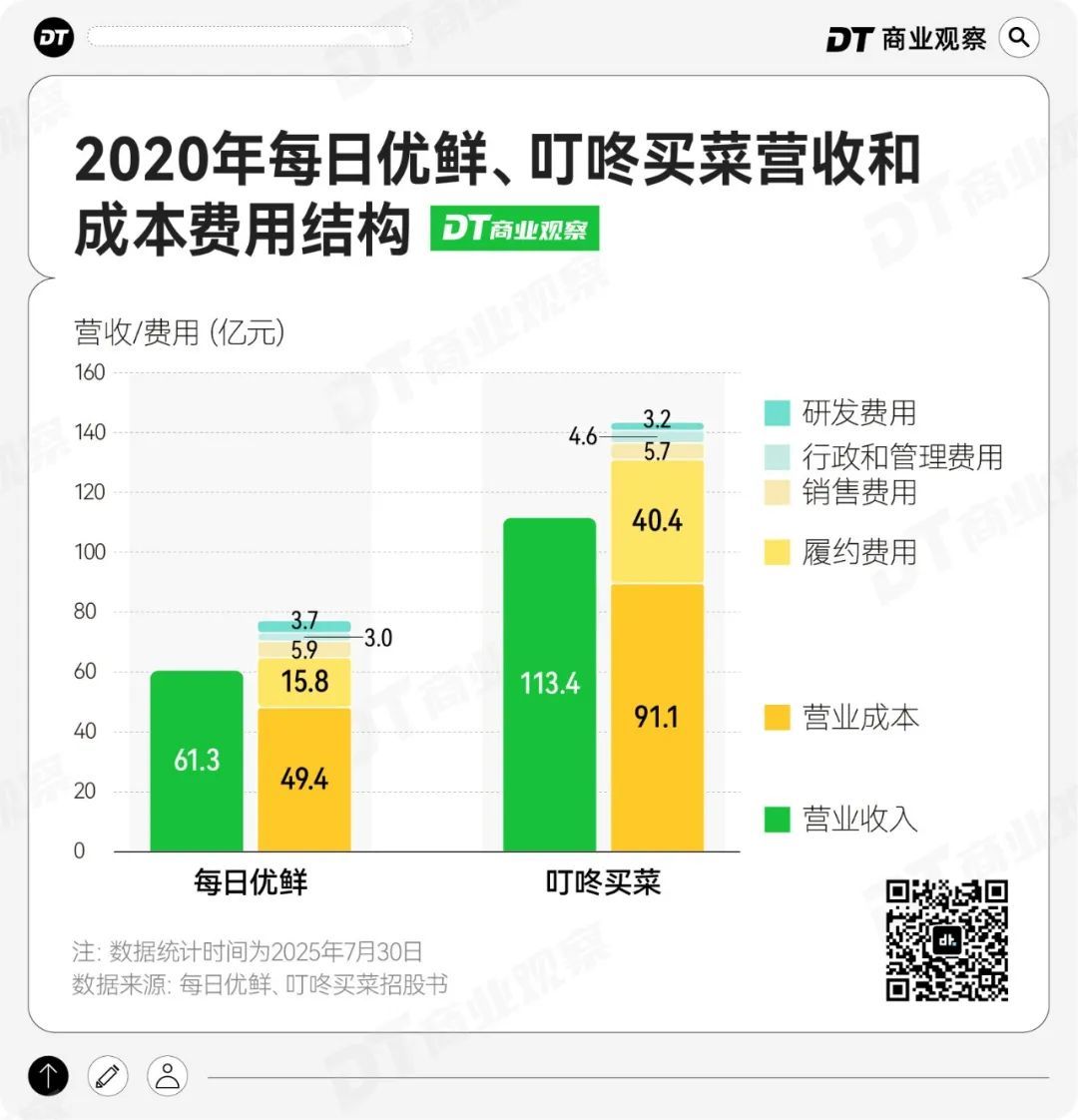Click the person profile icon at bottom
Screen dimensions: 1078x1120
point(168,1076)
